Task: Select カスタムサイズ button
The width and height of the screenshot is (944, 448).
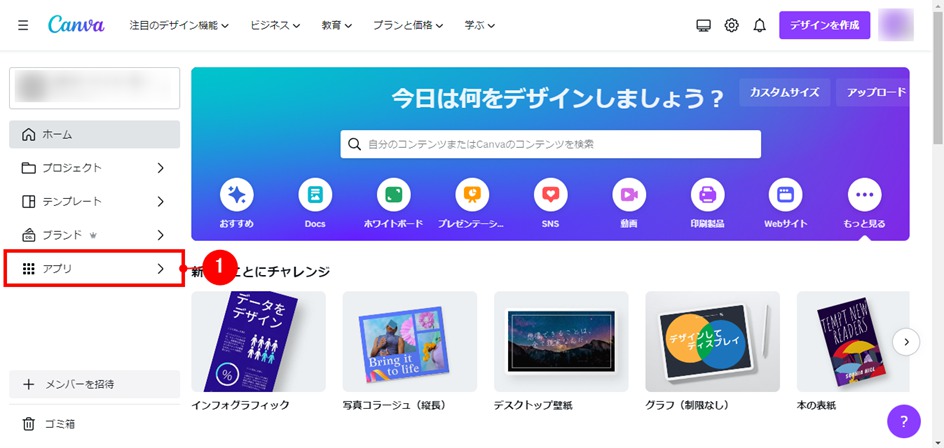Action: pyautogui.click(x=785, y=92)
